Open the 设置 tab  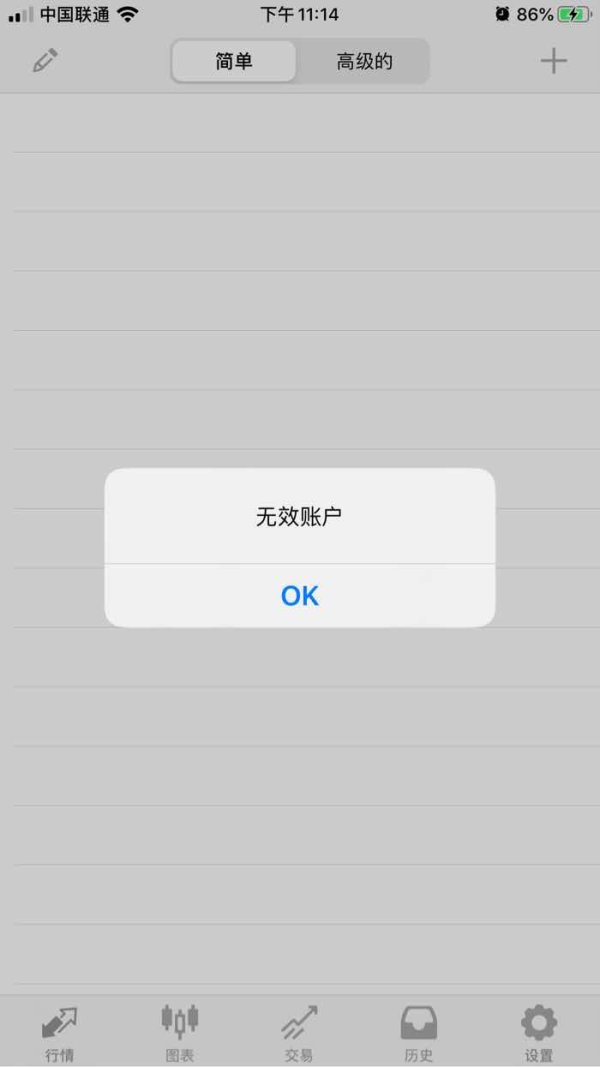tap(539, 1034)
